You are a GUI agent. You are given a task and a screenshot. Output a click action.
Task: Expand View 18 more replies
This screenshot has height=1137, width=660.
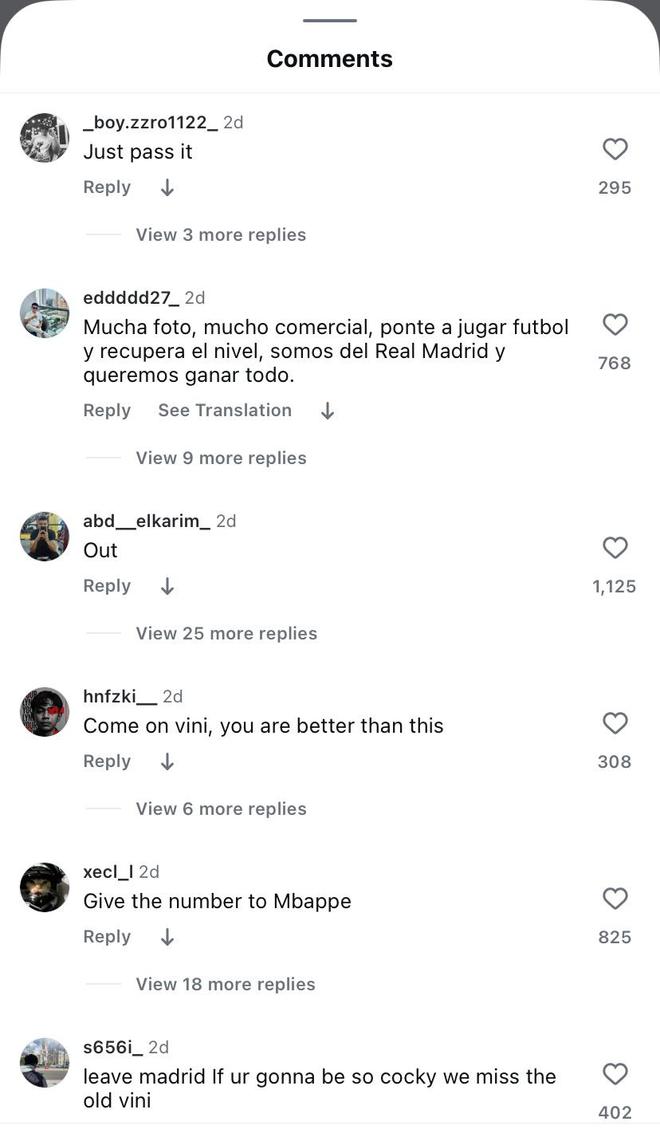pyautogui.click(x=226, y=984)
